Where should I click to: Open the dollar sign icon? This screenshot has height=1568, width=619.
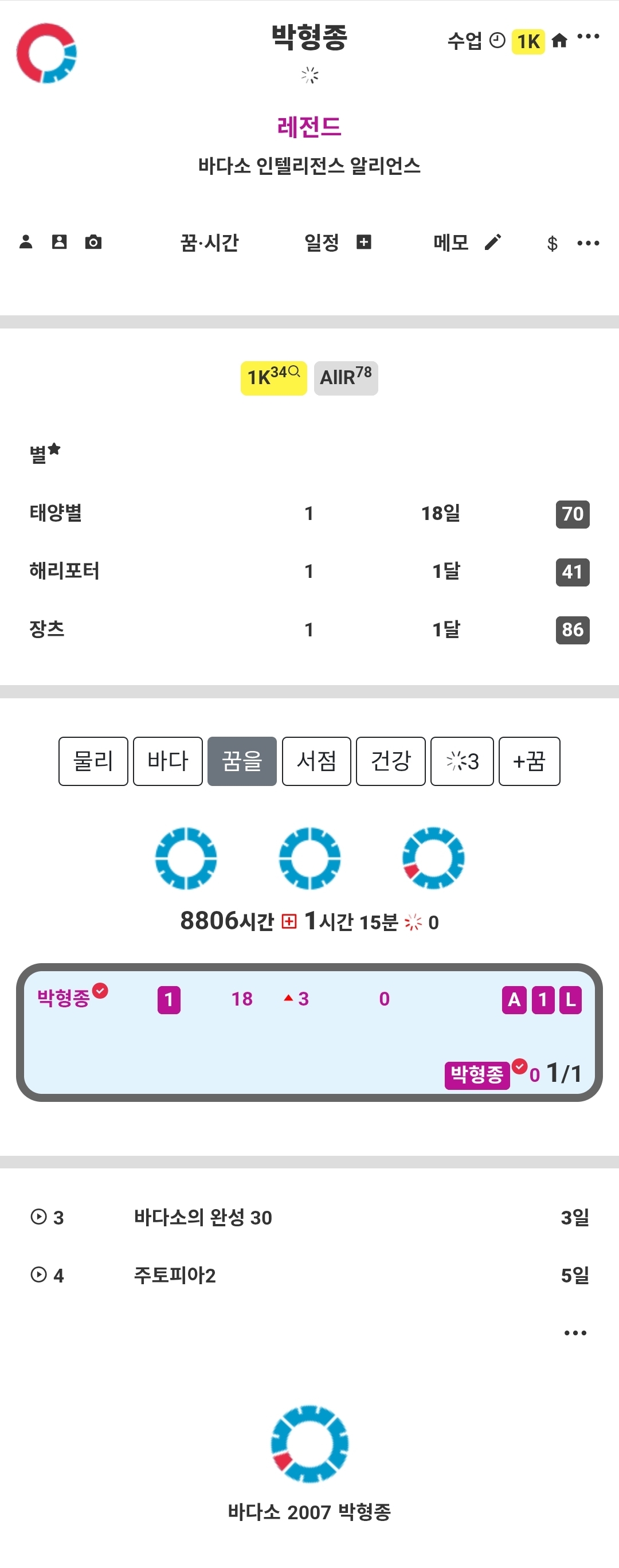(x=551, y=244)
